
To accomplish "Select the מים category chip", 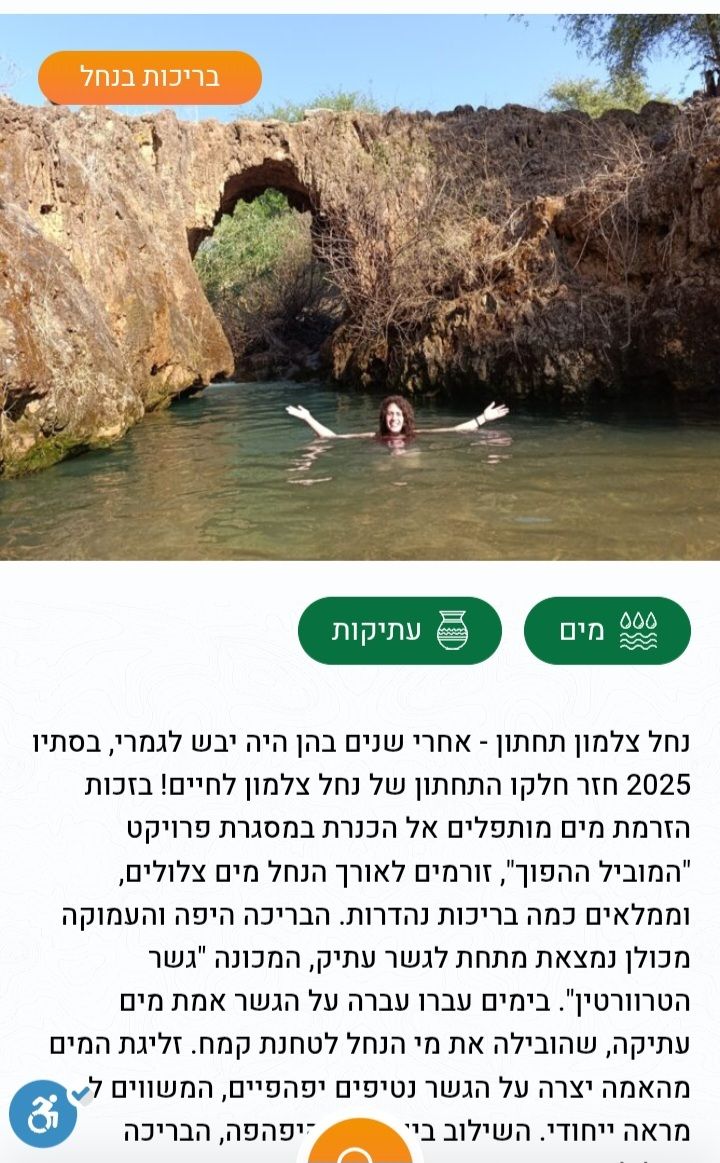I will (x=607, y=631).
